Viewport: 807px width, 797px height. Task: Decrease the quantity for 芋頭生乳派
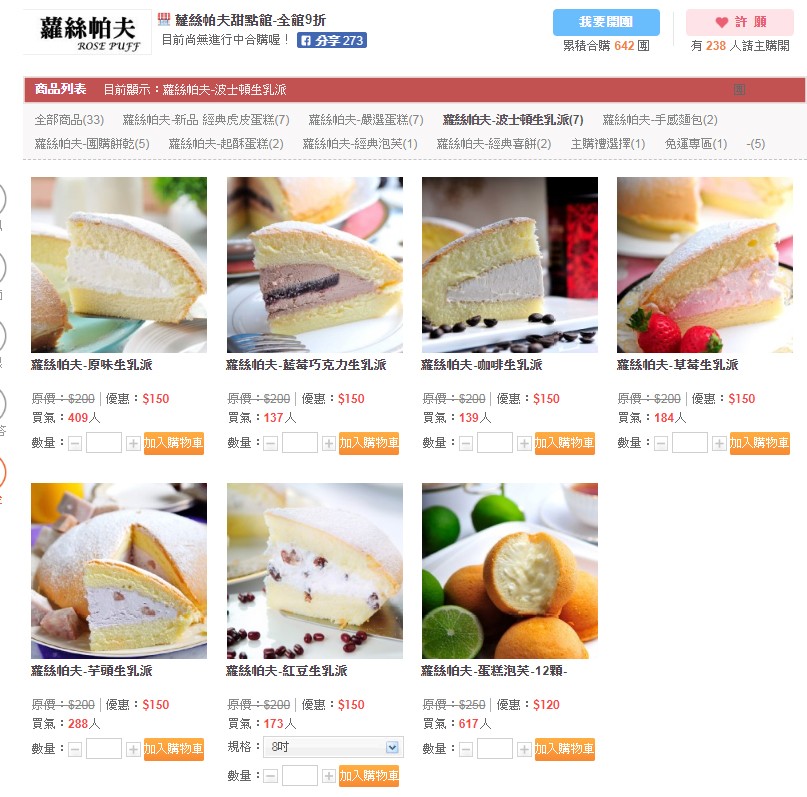click(75, 749)
